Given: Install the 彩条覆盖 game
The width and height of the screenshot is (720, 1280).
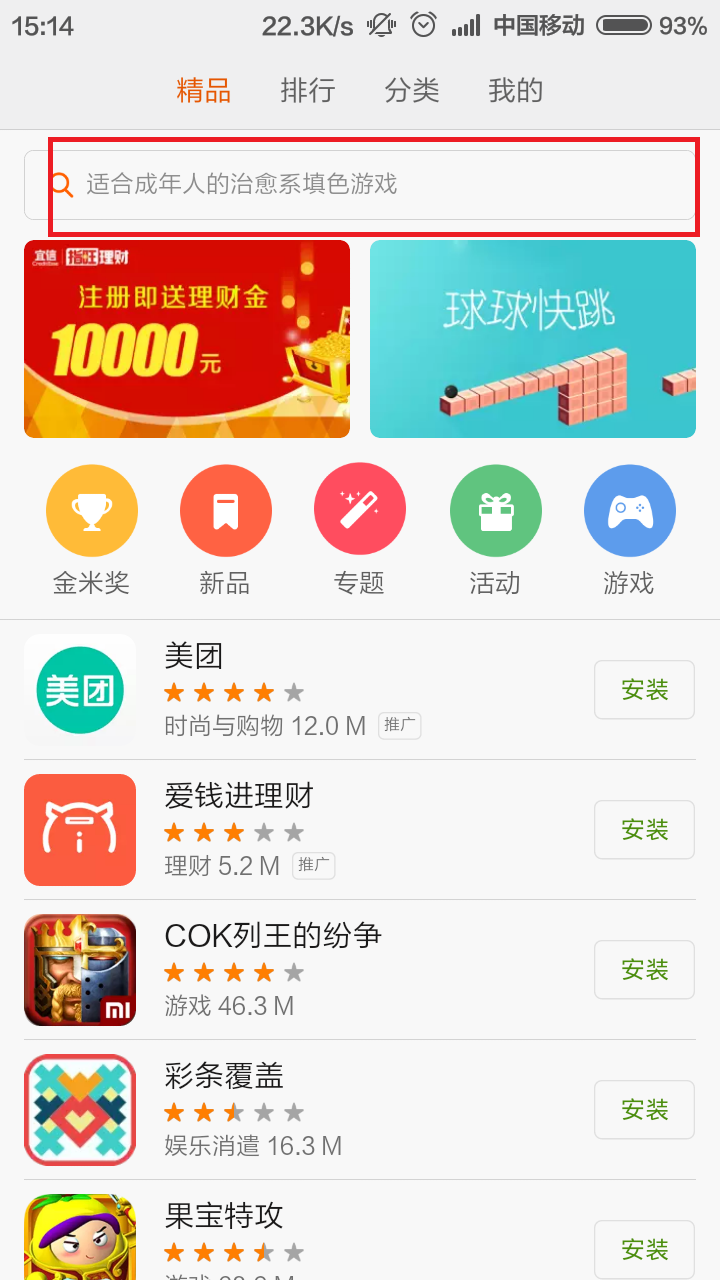Looking at the screenshot, I should coord(644,1110).
